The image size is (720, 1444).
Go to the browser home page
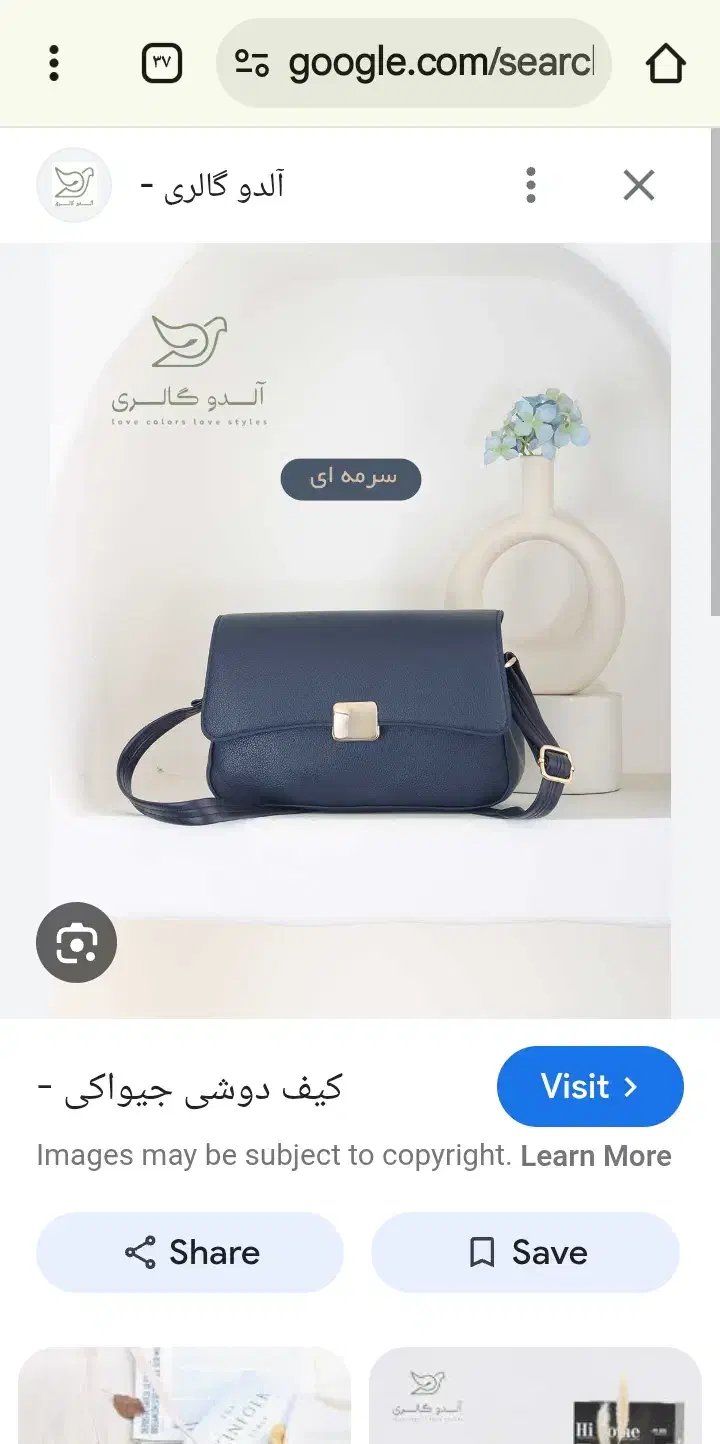tap(665, 64)
